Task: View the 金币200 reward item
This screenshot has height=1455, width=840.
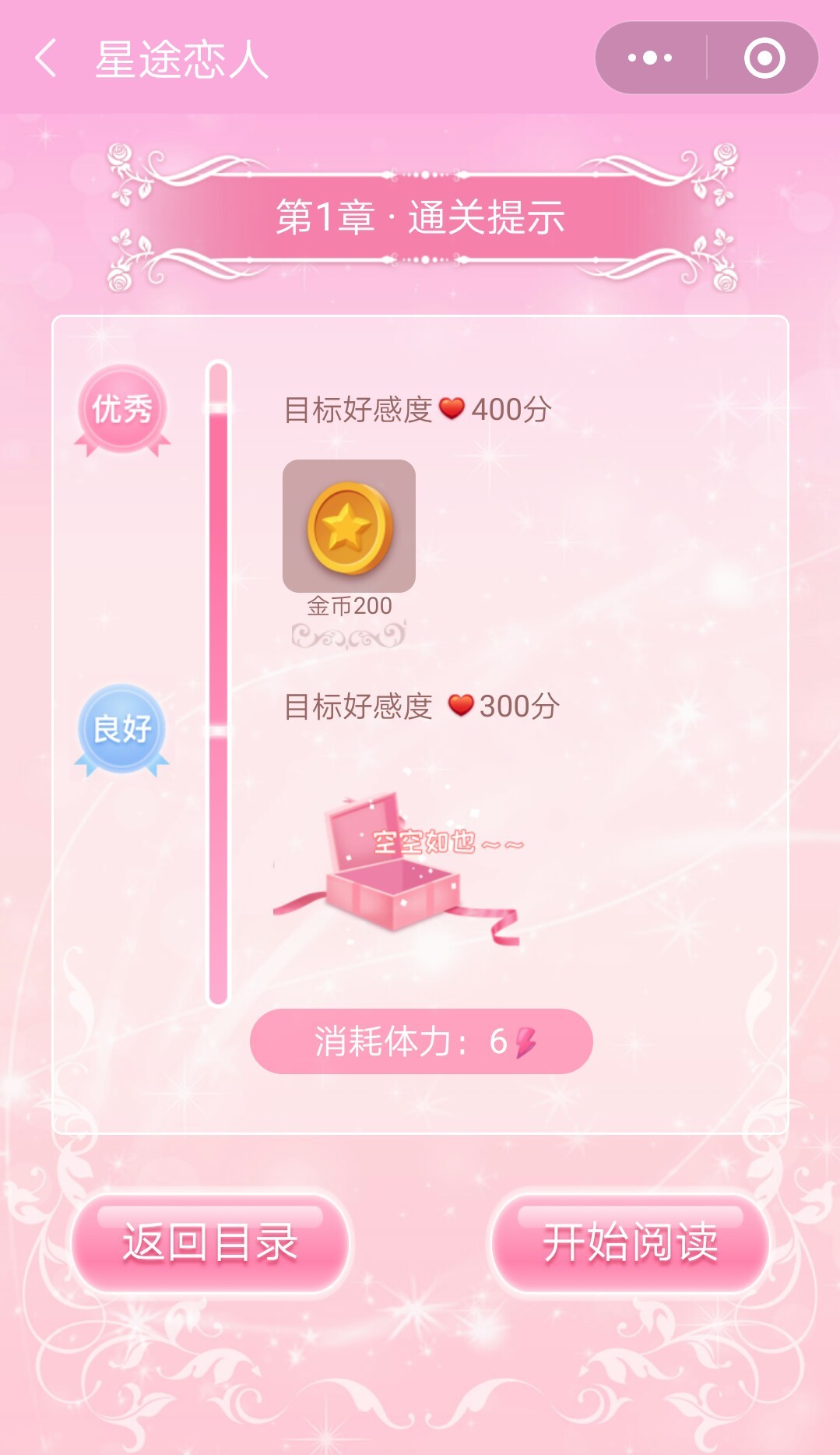Action: [349, 527]
